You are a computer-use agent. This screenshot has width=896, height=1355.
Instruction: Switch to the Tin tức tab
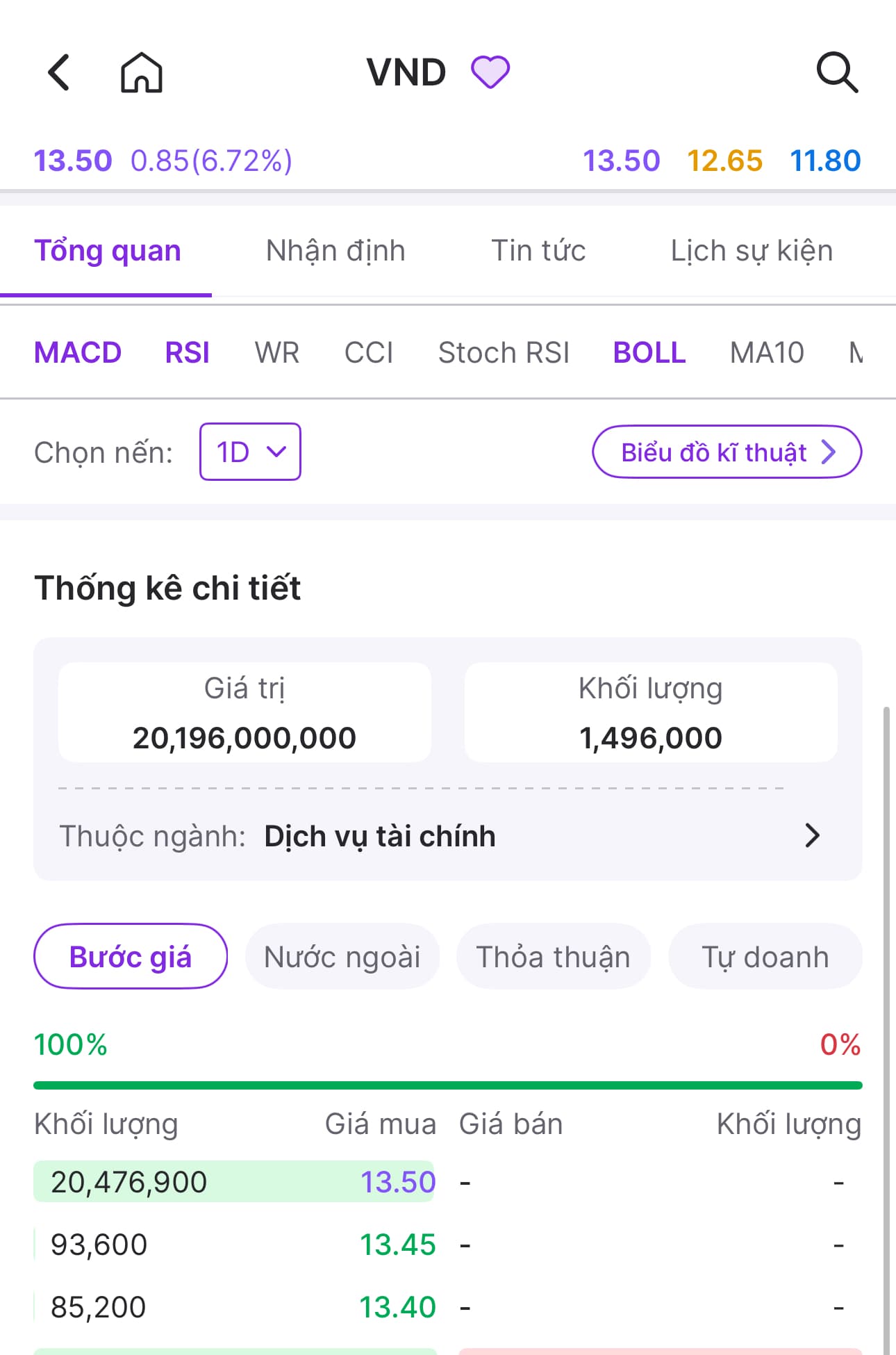[538, 251]
